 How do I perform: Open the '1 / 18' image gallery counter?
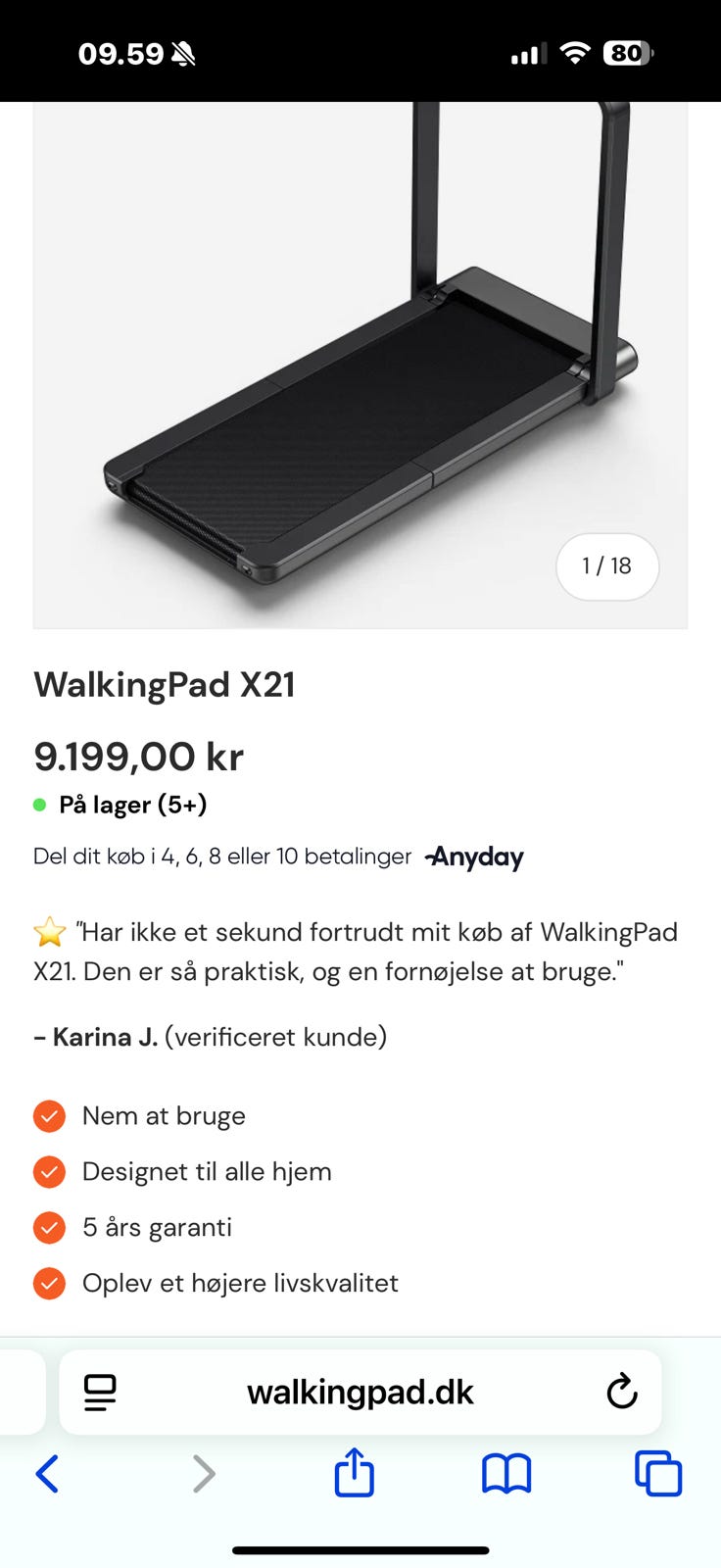(x=607, y=566)
